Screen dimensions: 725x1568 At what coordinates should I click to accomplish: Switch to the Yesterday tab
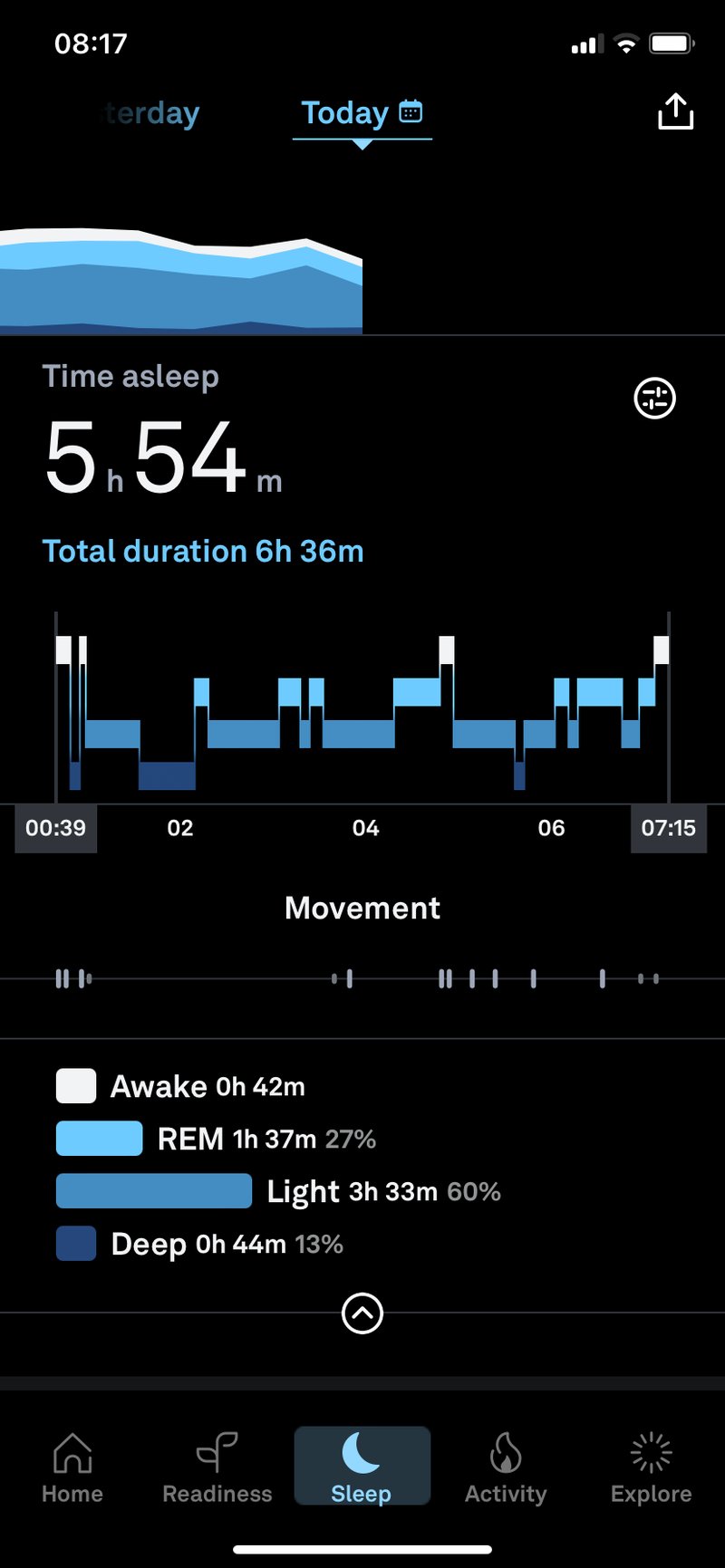click(145, 112)
